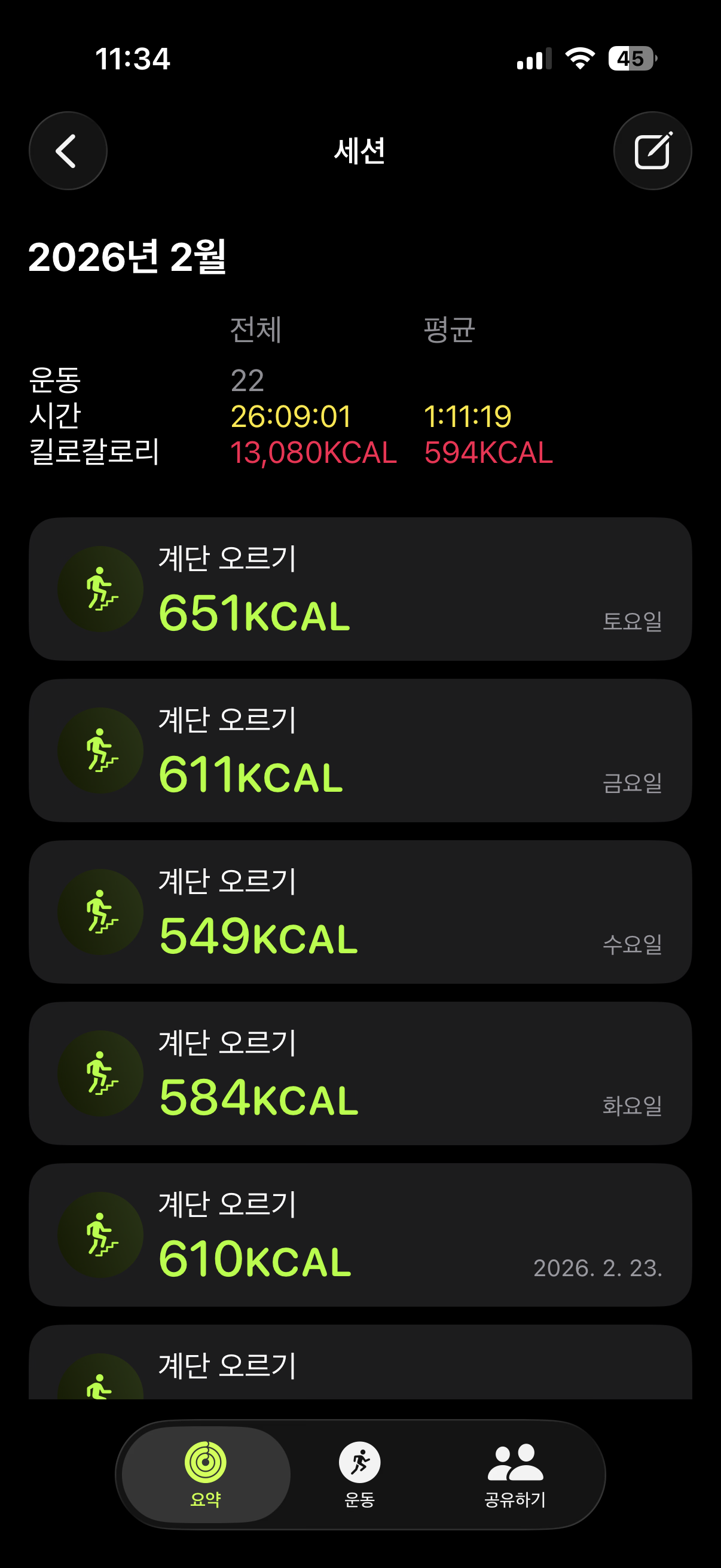Go back from the 세션 screen

(x=68, y=150)
